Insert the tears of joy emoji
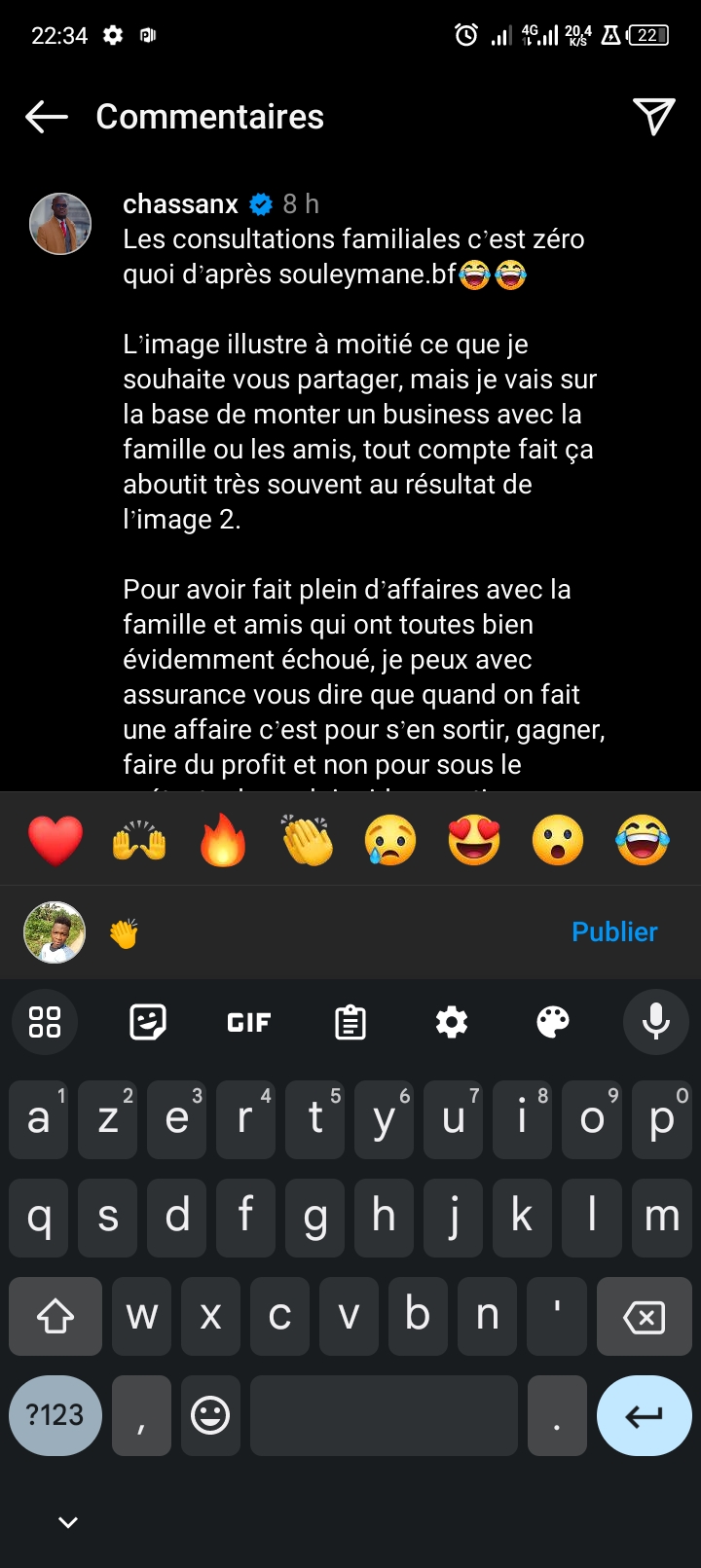Viewport: 701px width, 1568px height. (x=643, y=840)
